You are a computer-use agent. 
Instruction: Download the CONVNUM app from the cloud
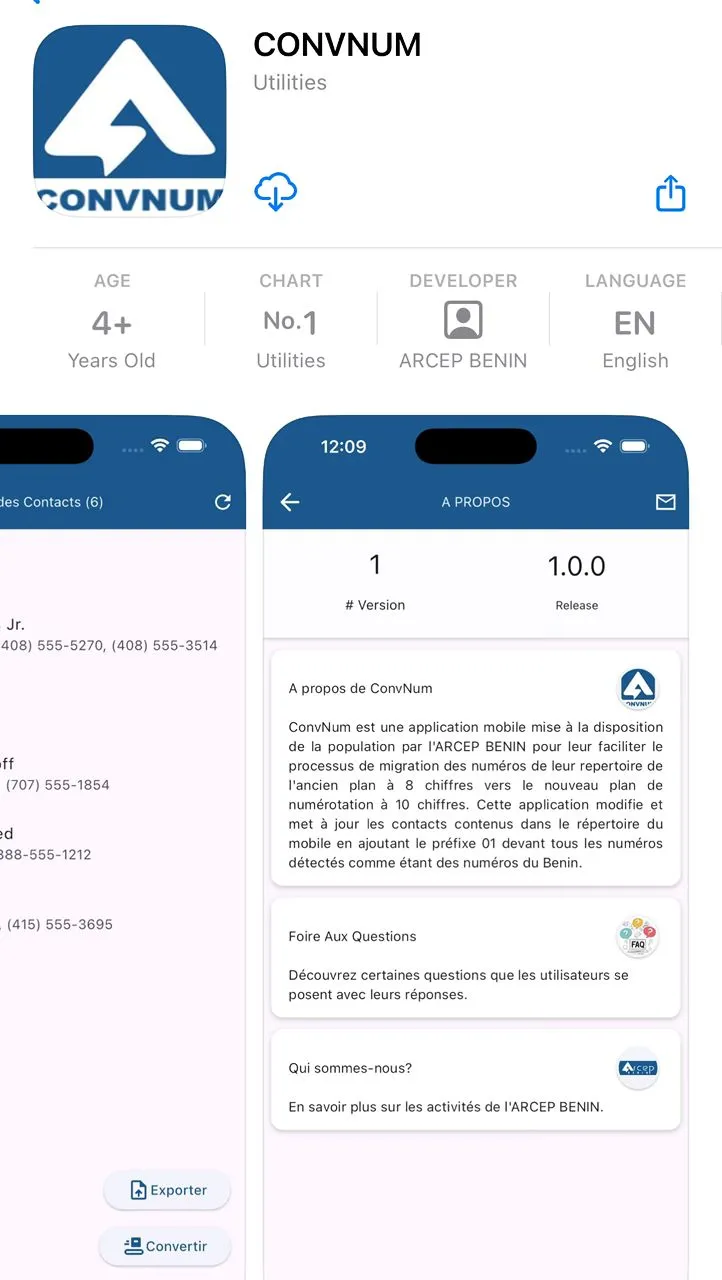276,191
